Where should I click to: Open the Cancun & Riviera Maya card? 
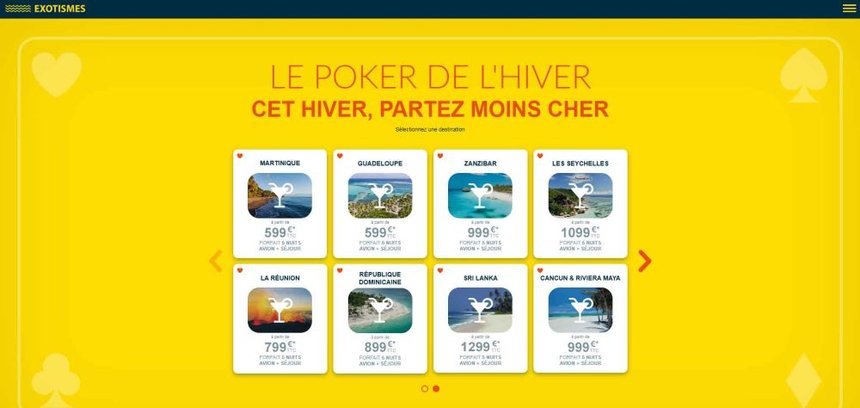click(580, 318)
